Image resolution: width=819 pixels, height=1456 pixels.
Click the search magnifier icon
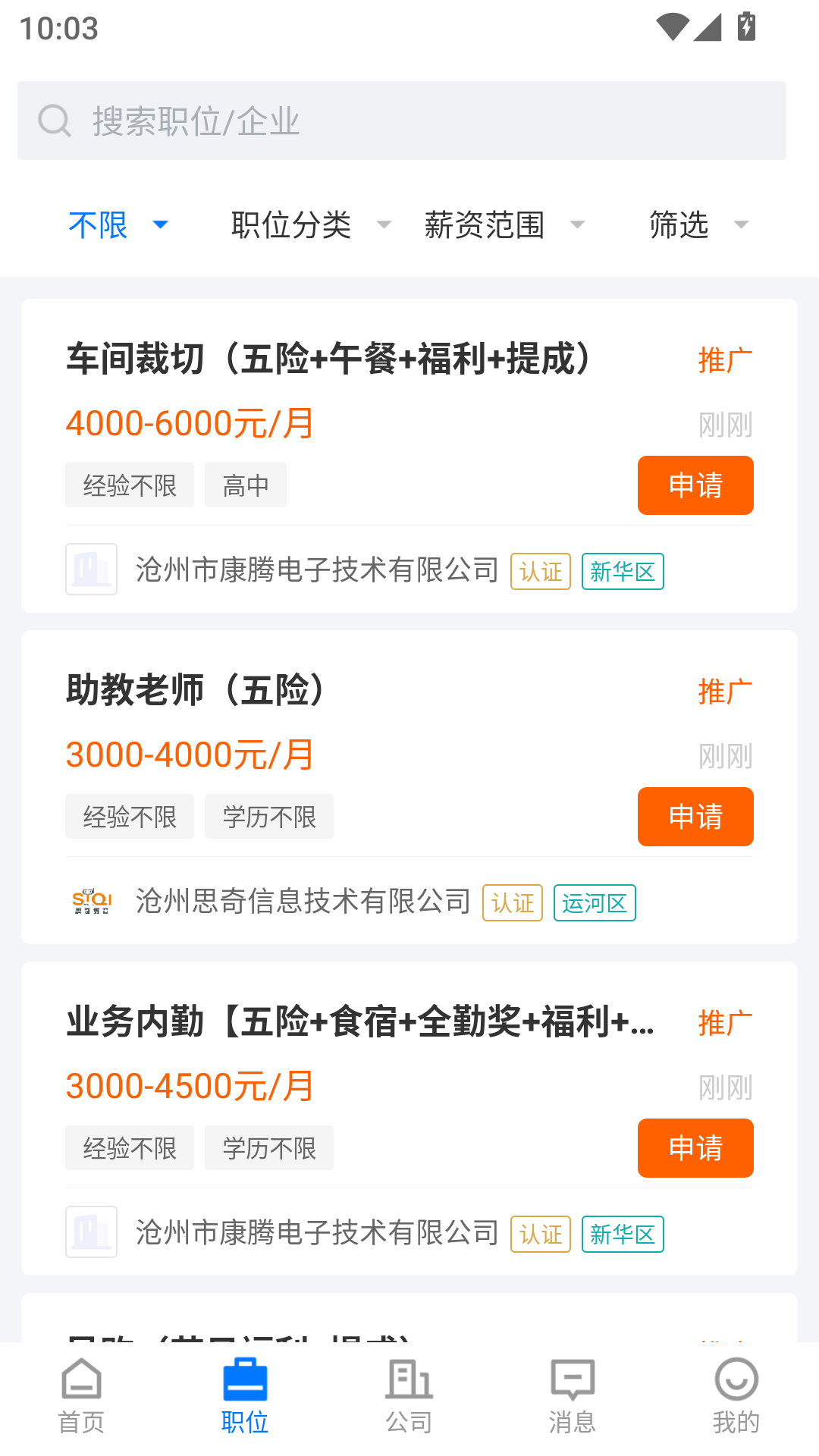pos(53,120)
